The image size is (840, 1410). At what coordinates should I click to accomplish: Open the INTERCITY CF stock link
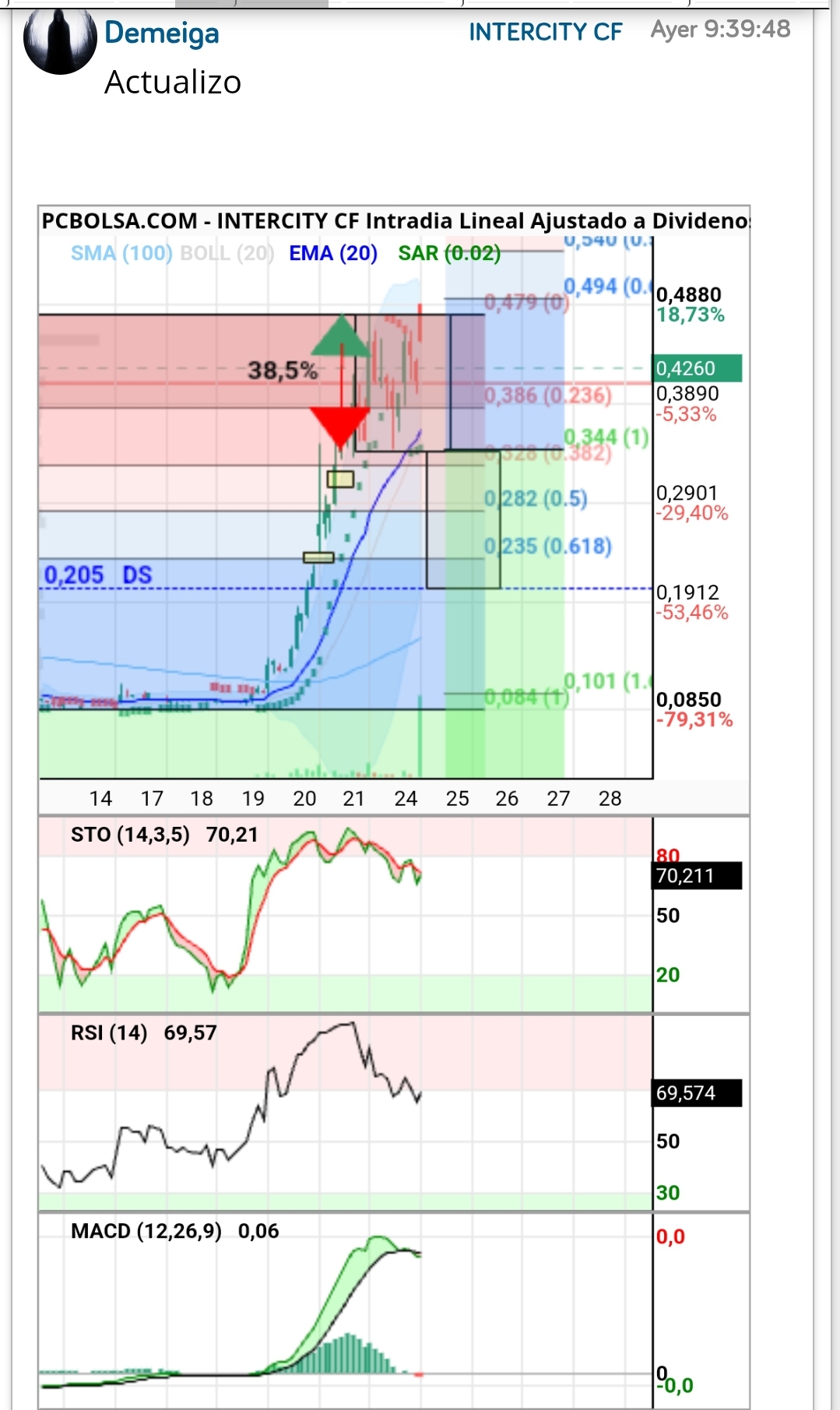pyautogui.click(x=545, y=32)
